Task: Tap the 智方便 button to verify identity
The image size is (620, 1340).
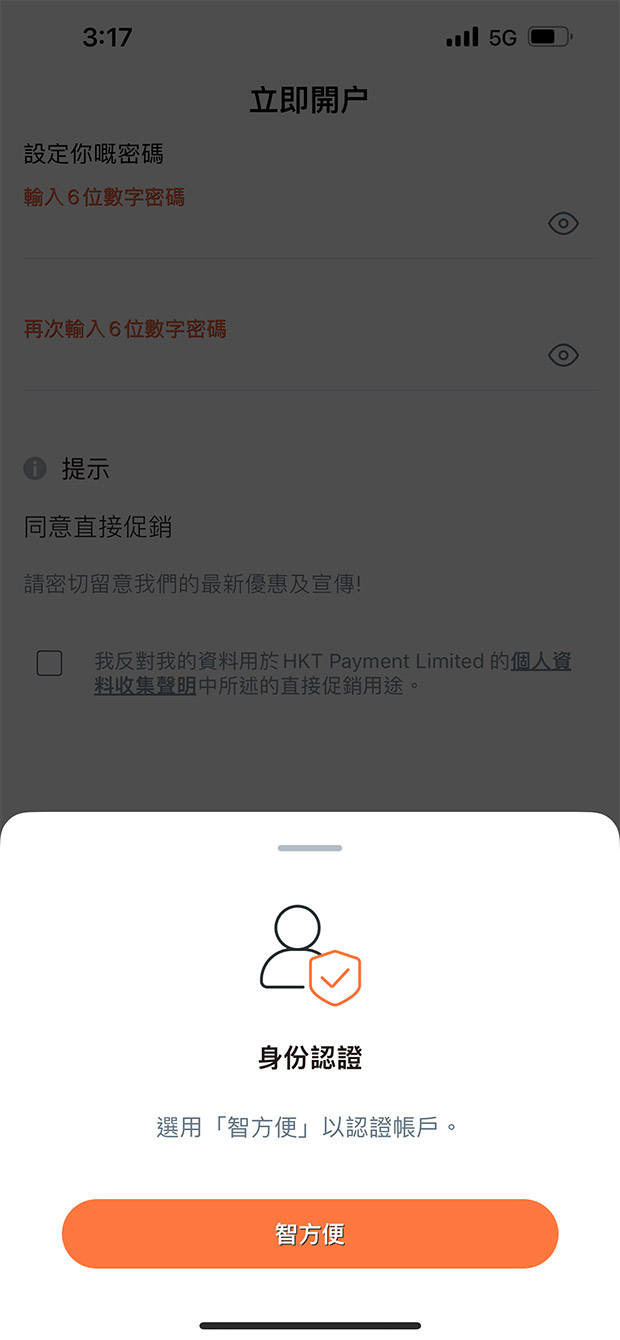Action: tap(310, 1234)
